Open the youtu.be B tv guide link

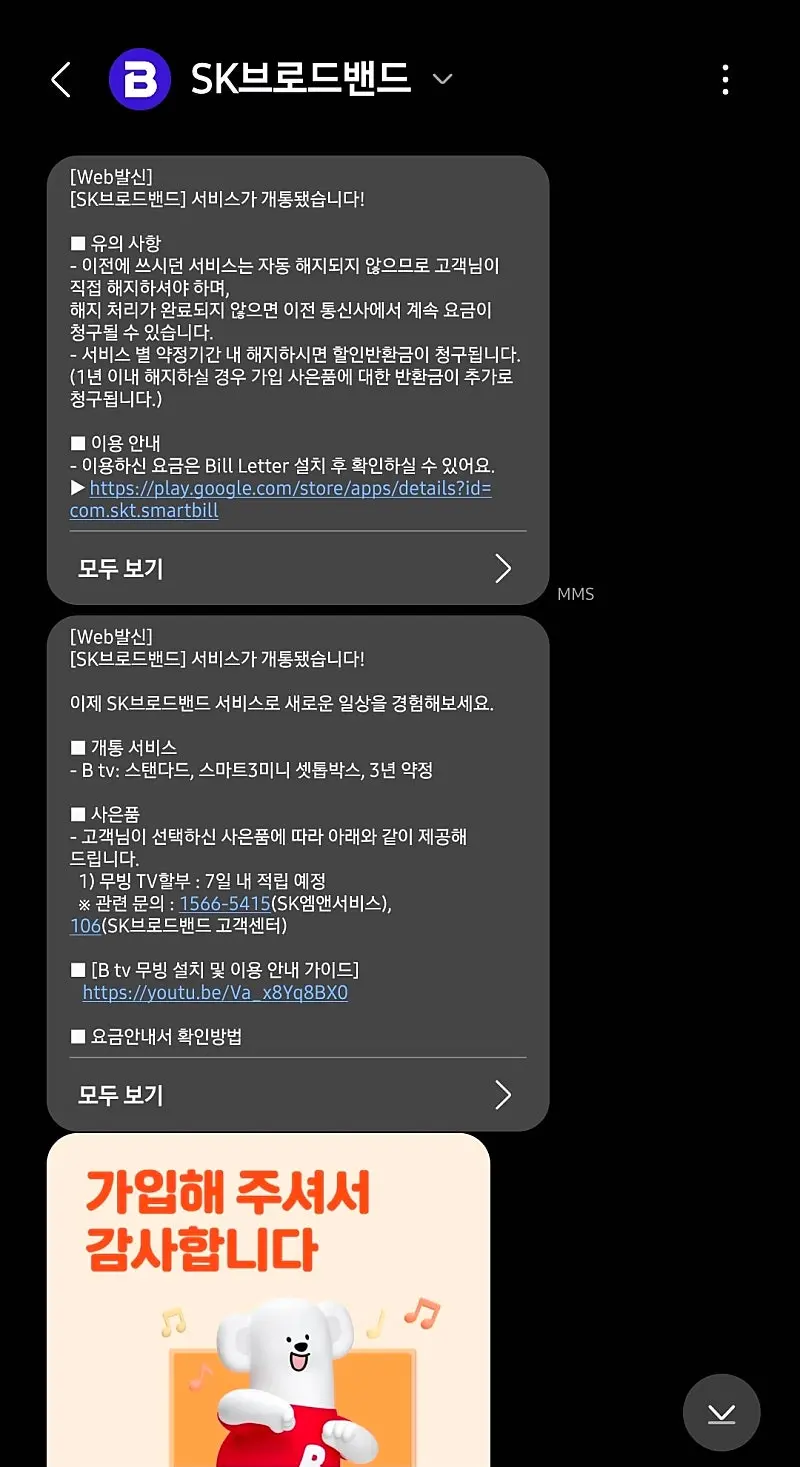[x=215, y=993]
